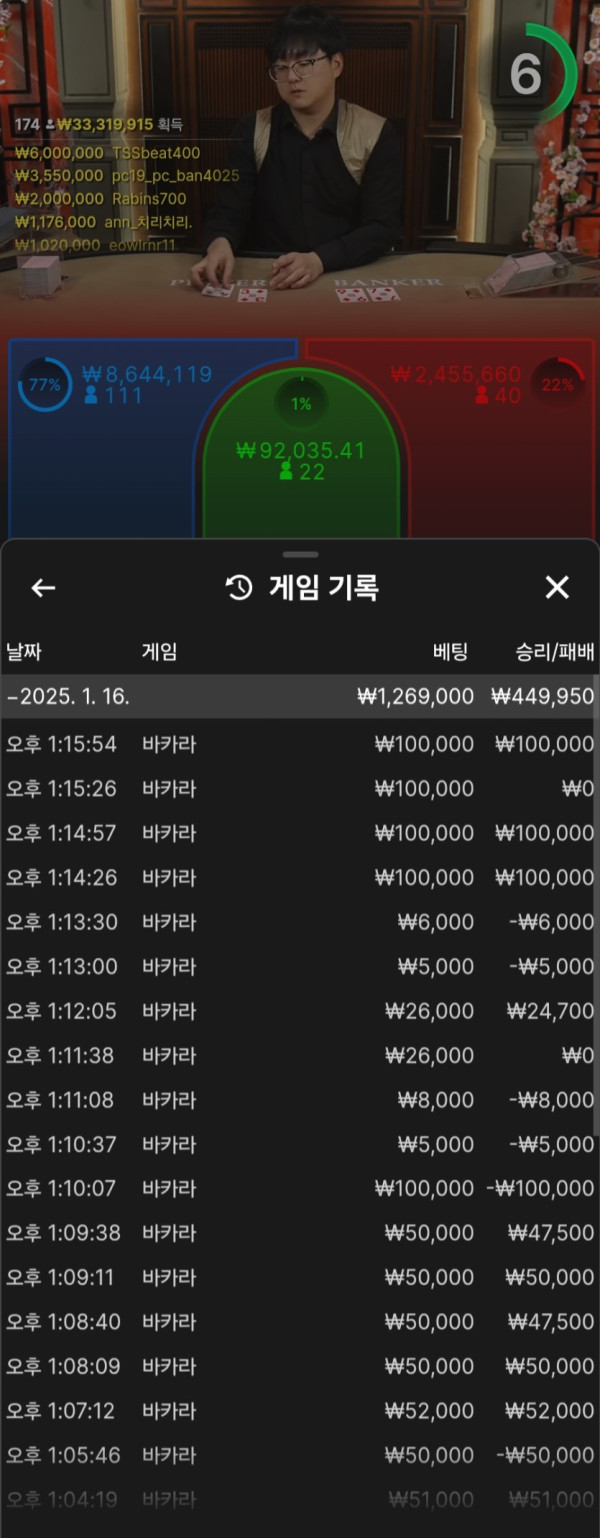Close the game history panel
This screenshot has width=600, height=1538.
[556, 588]
